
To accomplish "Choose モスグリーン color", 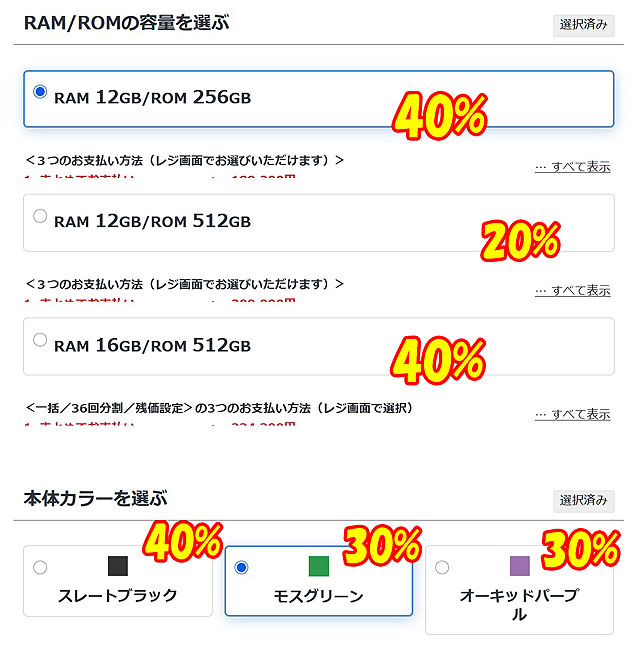I will click(241, 567).
